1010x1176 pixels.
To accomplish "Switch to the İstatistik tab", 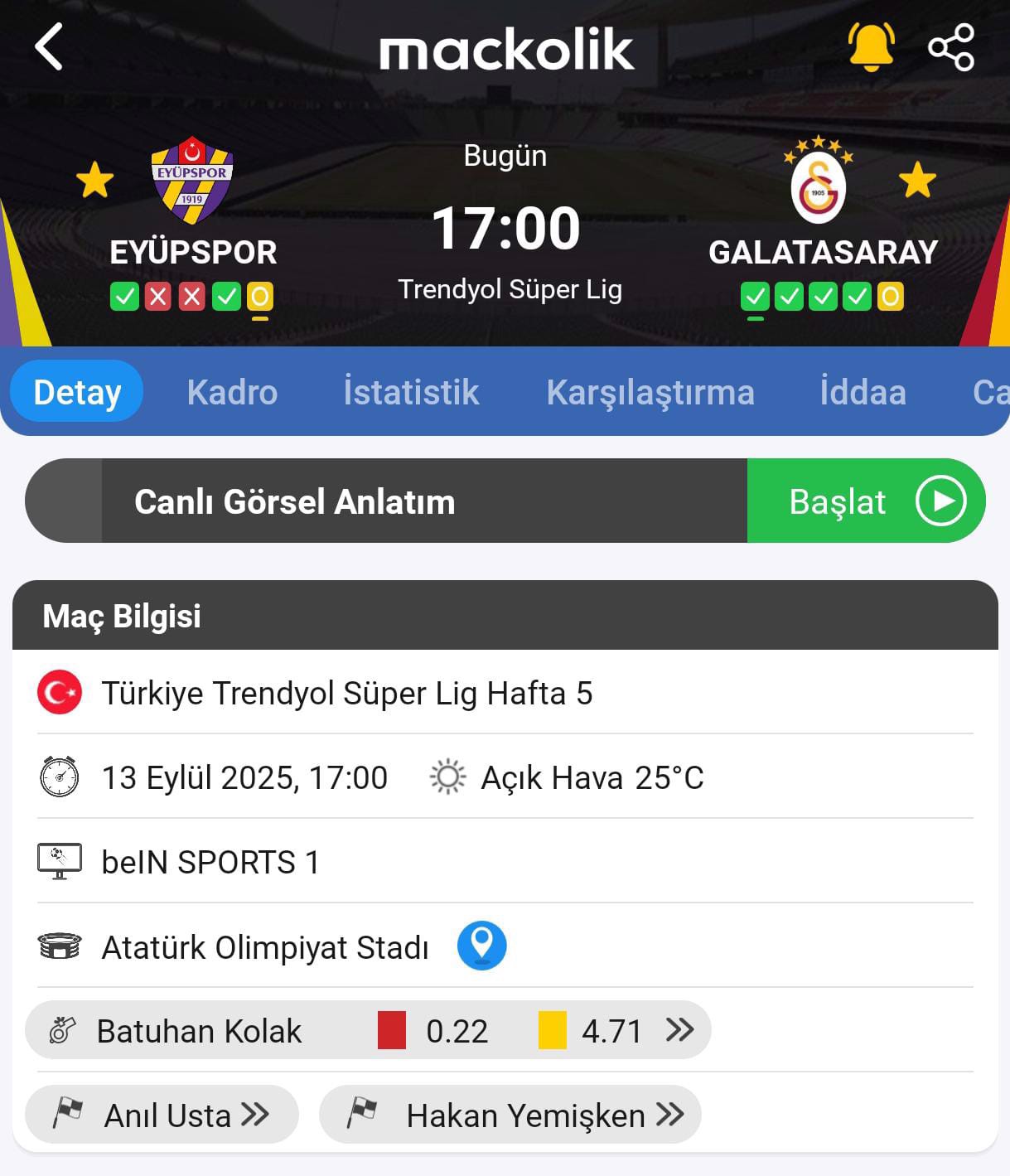I will 411,392.
